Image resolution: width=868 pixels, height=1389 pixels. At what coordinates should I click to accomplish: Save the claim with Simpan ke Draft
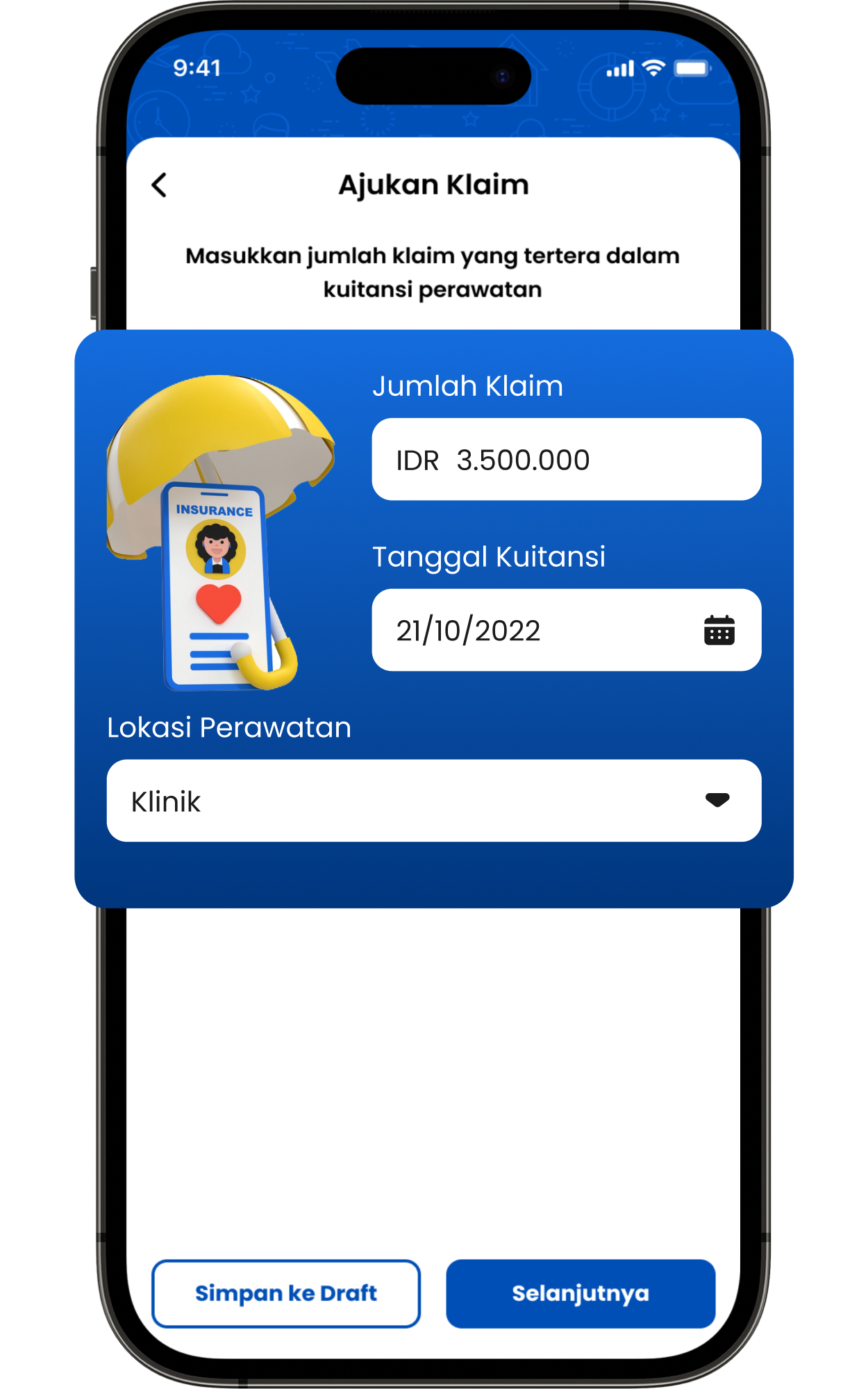point(286,1293)
